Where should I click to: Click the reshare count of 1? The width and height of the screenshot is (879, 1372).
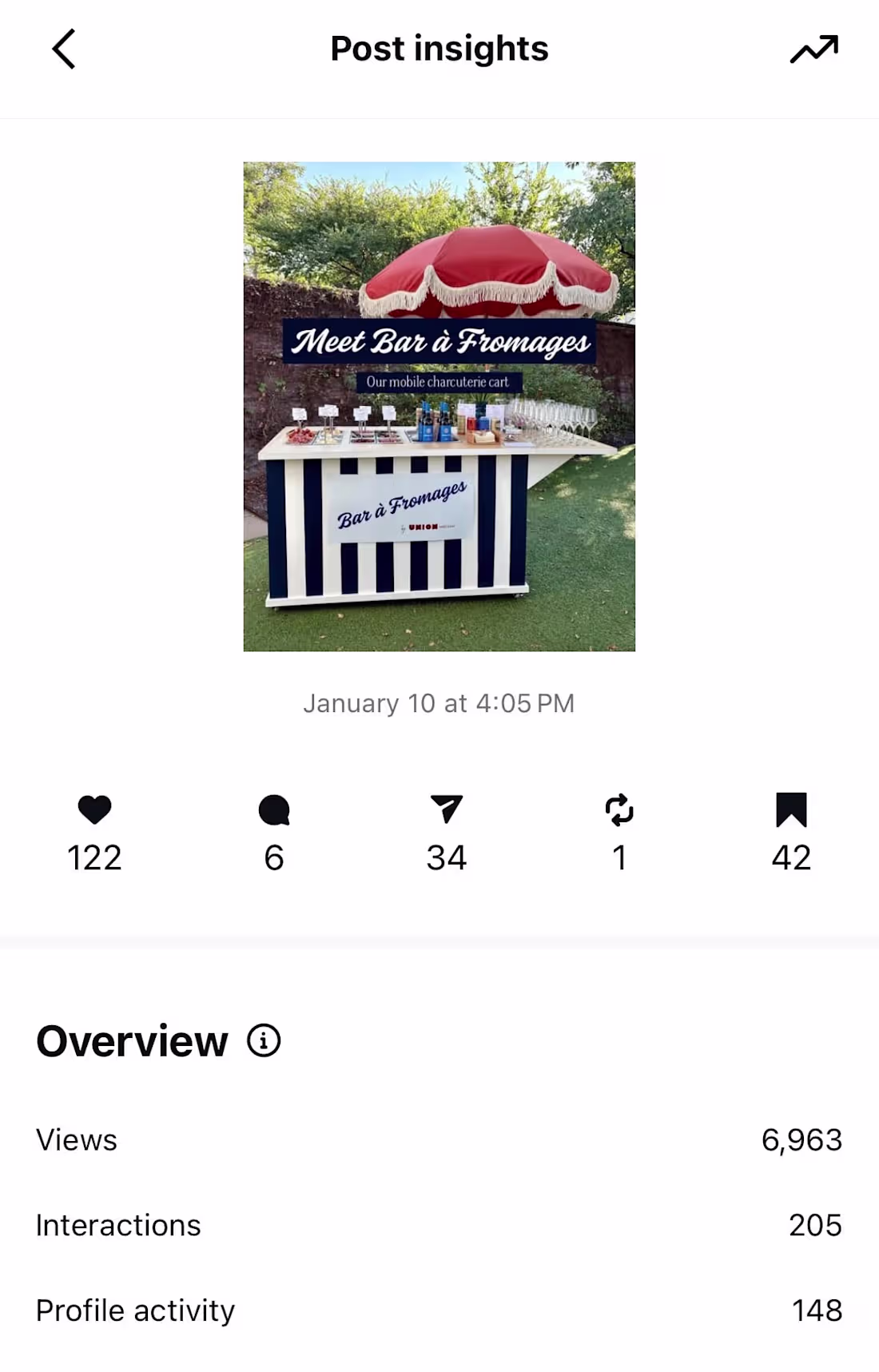[619, 857]
